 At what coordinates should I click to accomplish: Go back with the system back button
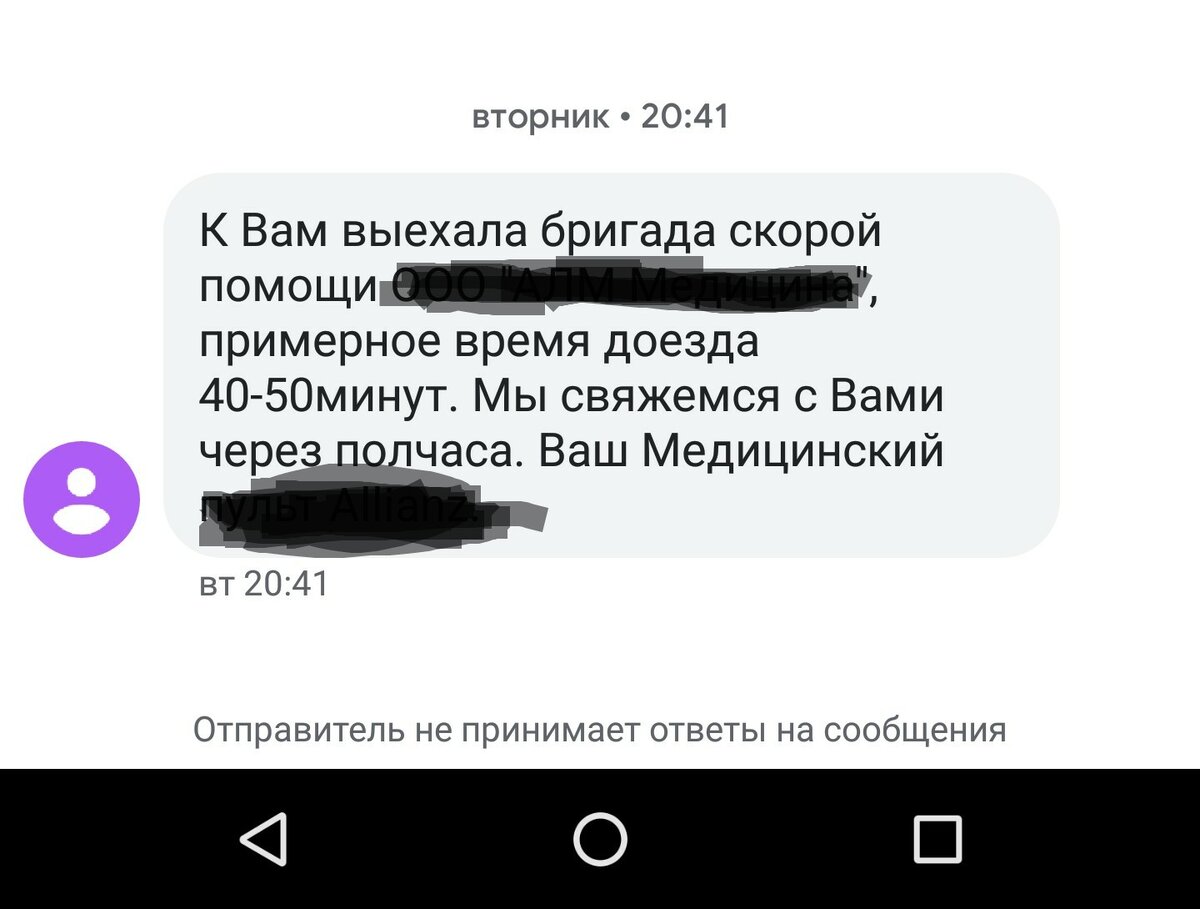click(x=265, y=838)
